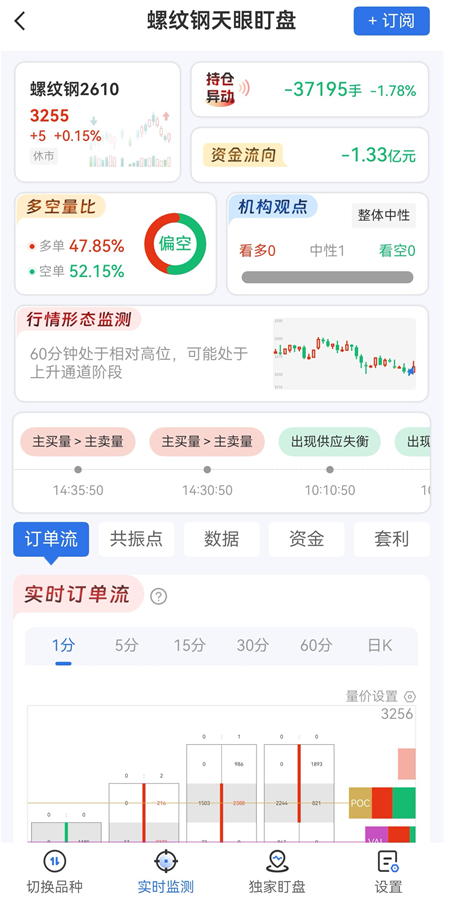Open the 资金流向 card

[x=310, y=155]
